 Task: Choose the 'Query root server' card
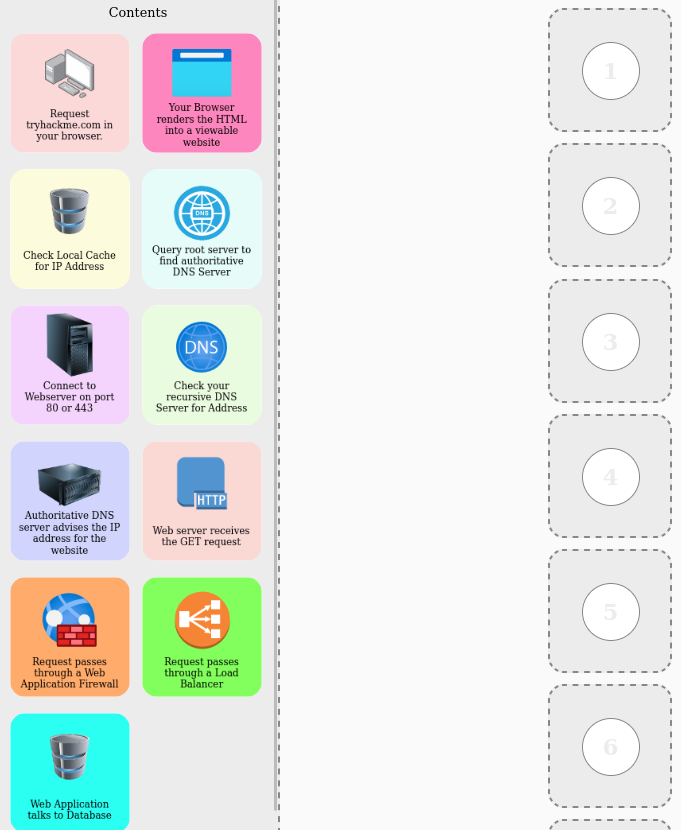202,229
